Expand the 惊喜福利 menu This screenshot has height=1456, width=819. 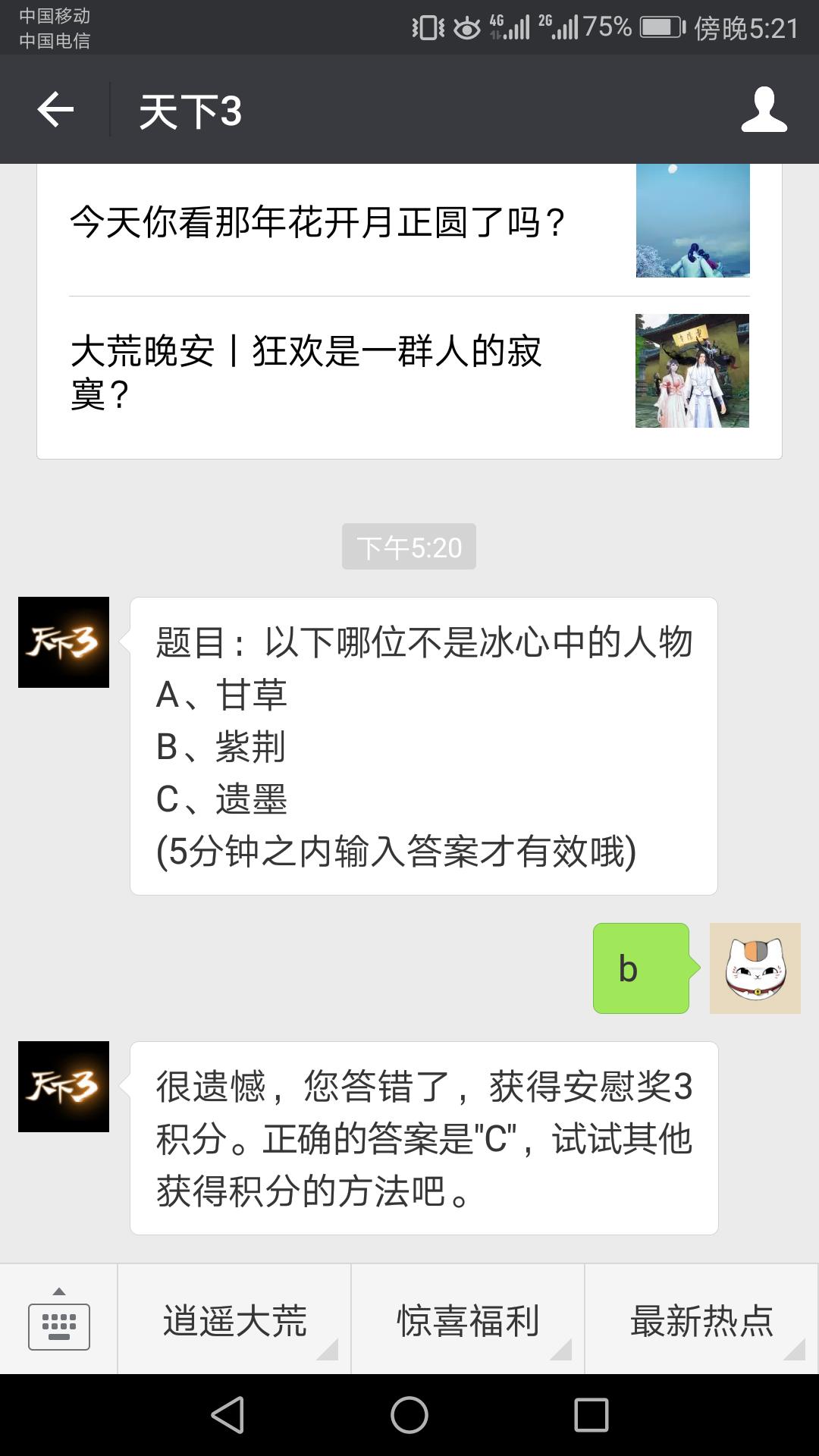[468, 1320]
